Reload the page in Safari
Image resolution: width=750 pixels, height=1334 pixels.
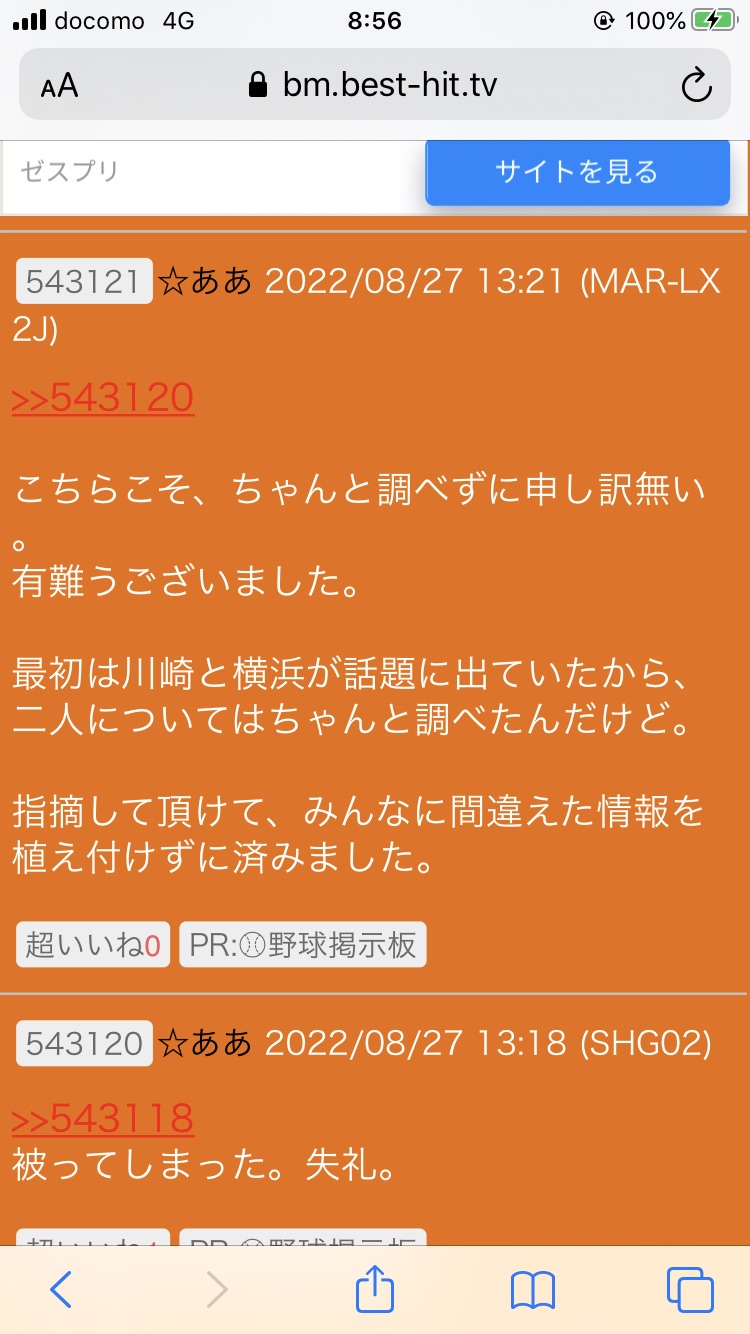(x=696, y=86)
